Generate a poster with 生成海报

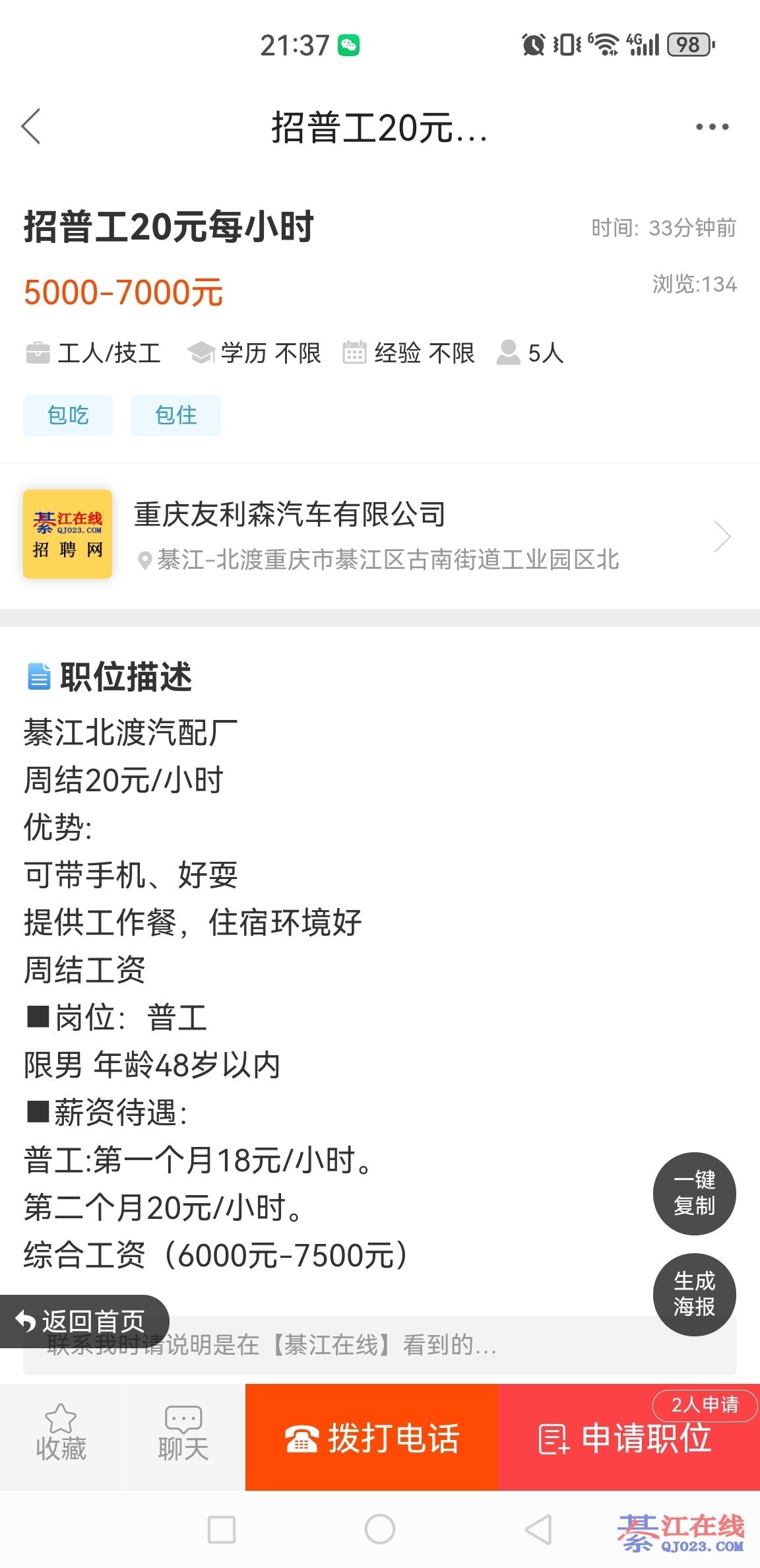pyautogui.click(x=694, y=1294)
